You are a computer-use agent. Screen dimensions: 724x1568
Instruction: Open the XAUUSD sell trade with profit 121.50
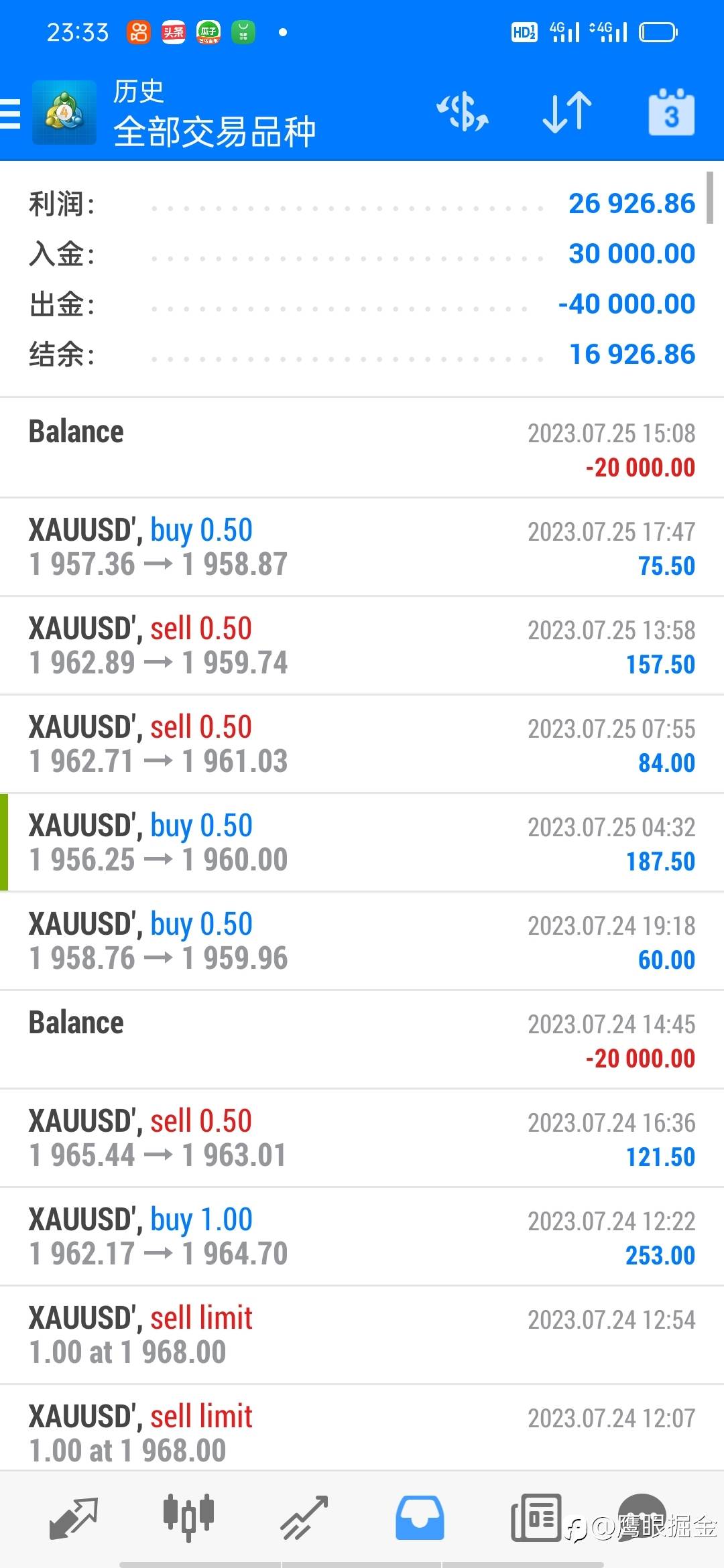[x=362, y=1138]
